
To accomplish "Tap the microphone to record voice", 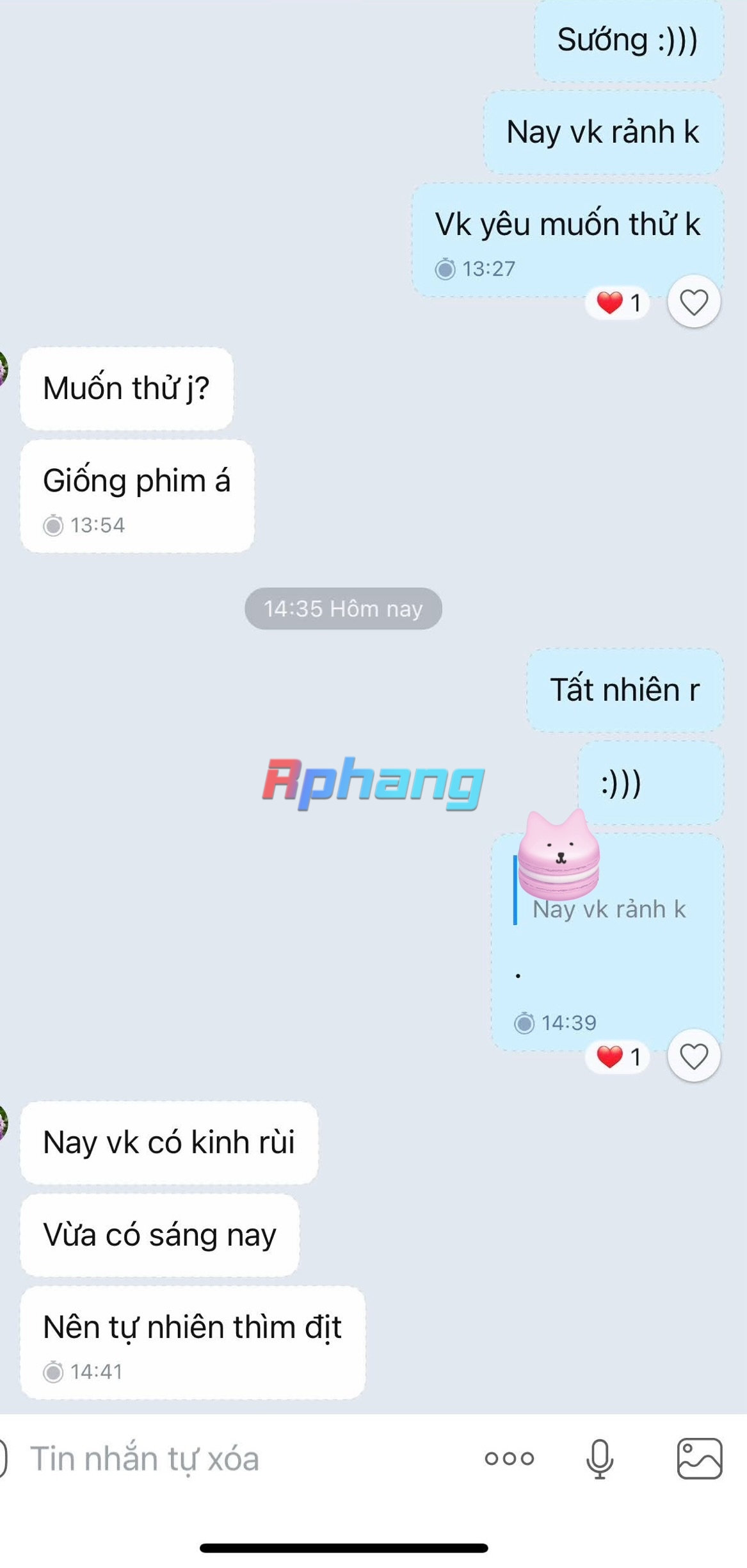I will [600, 1459].
